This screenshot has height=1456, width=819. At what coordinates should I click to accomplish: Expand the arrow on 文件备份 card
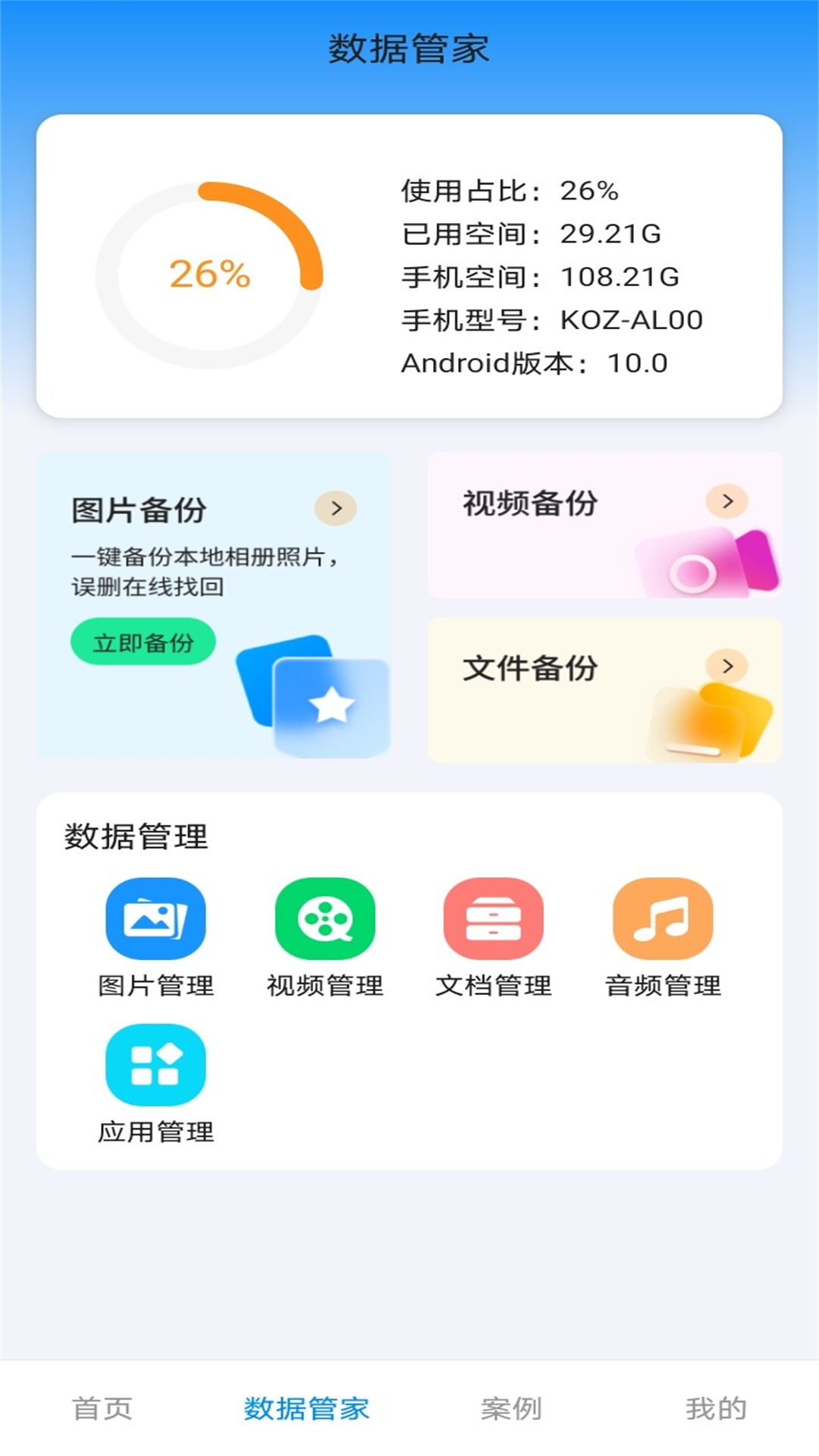726,667
